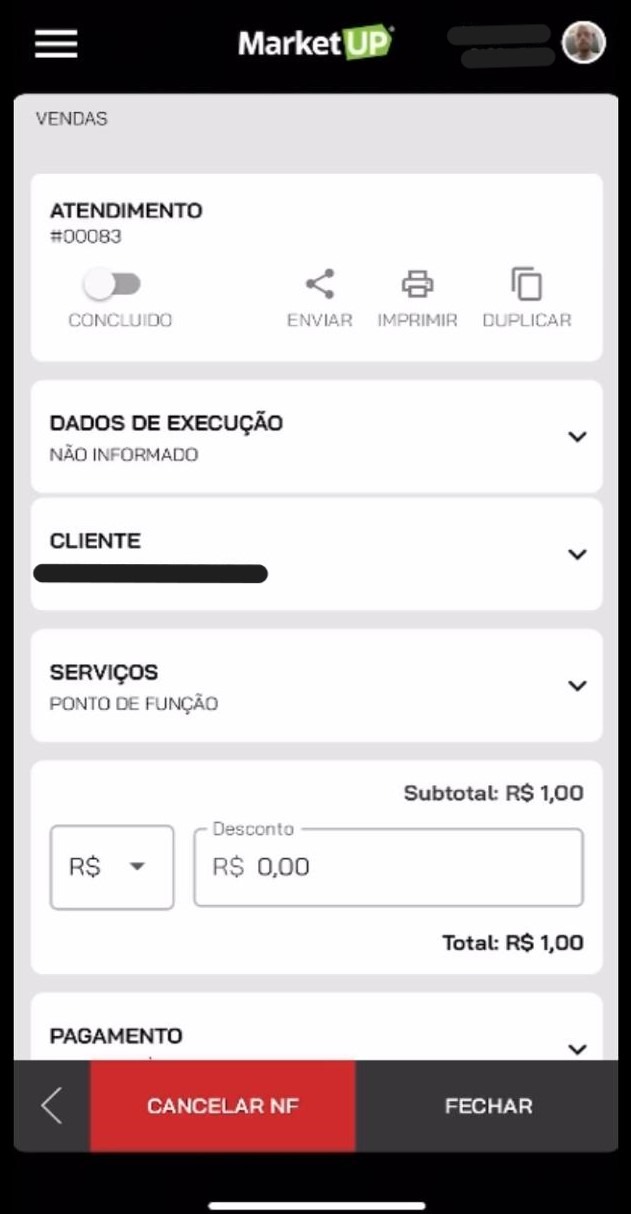Expand the Pagamento section
Viewport: 631px width, 1214px height.
pyautogui.click(x=577, y=1048)
